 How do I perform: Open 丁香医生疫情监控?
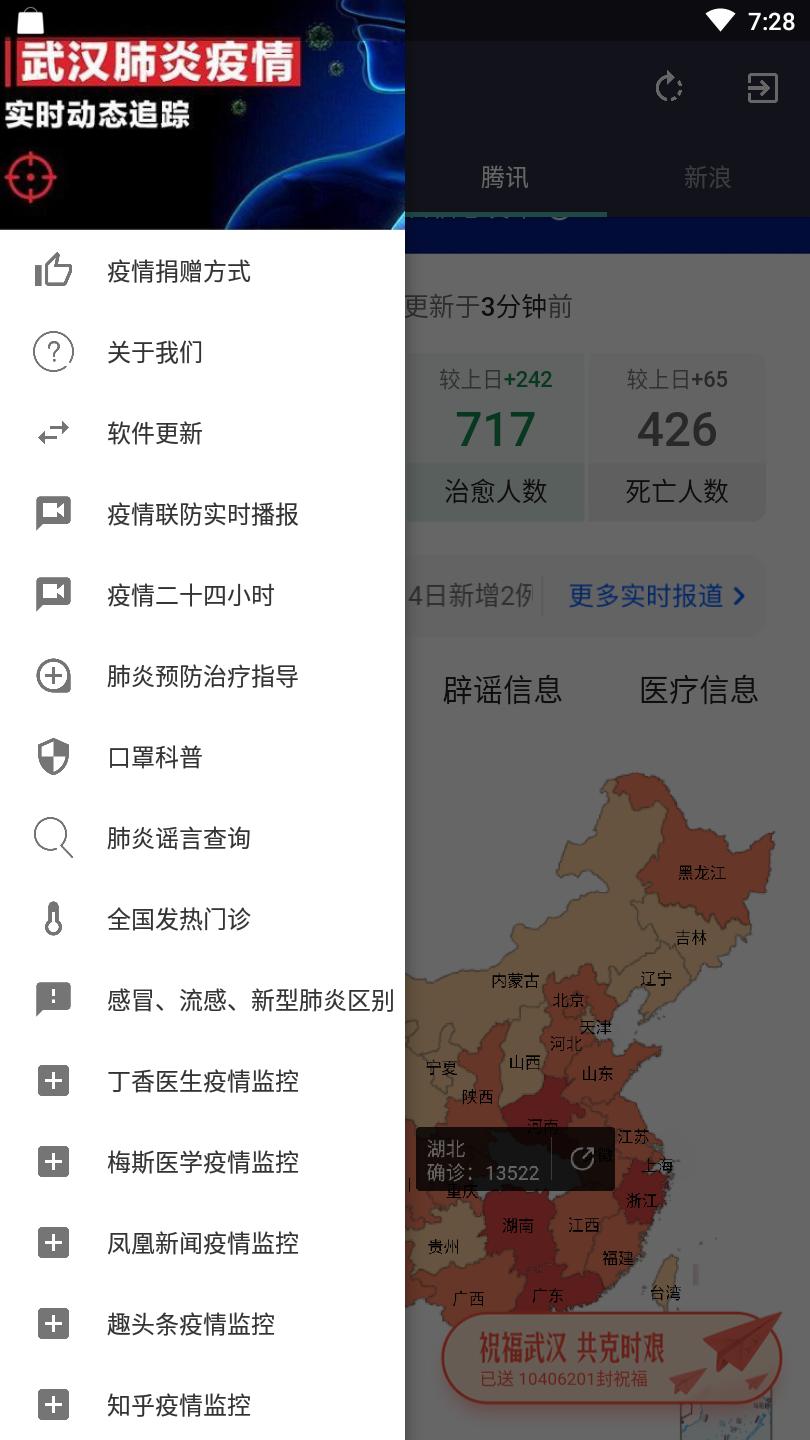coord(203,1082)
